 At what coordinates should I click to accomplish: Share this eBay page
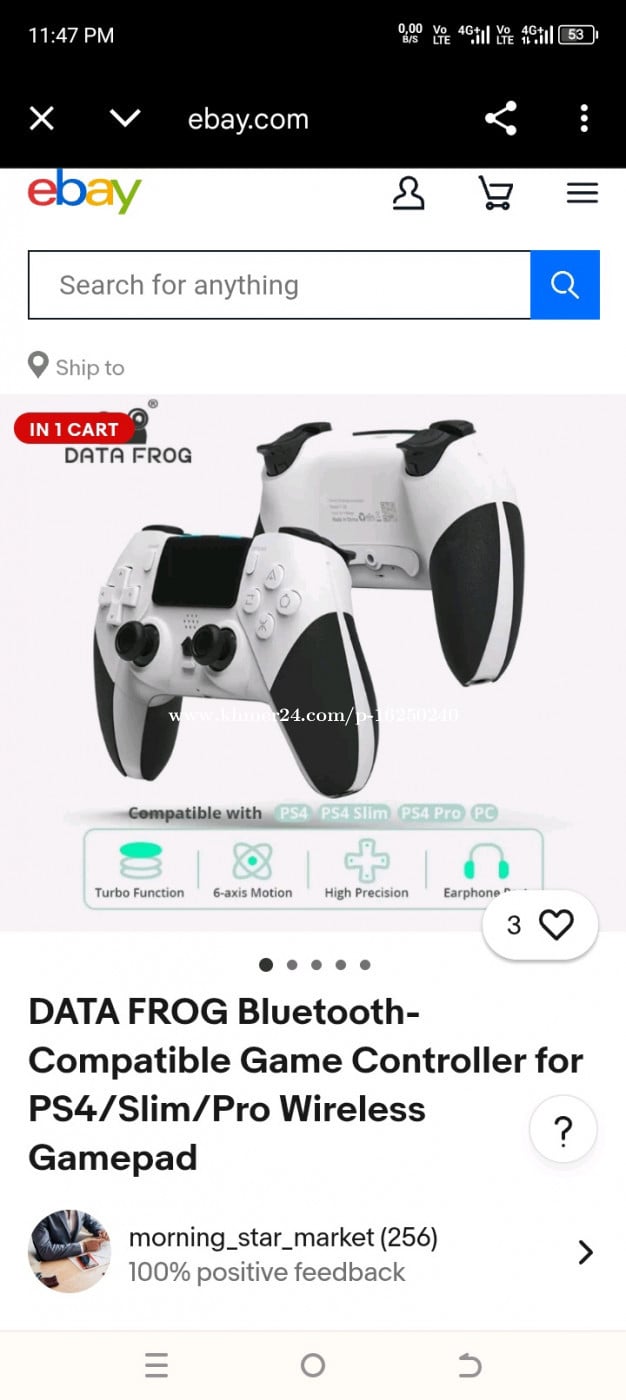click(x=500, y=119)
